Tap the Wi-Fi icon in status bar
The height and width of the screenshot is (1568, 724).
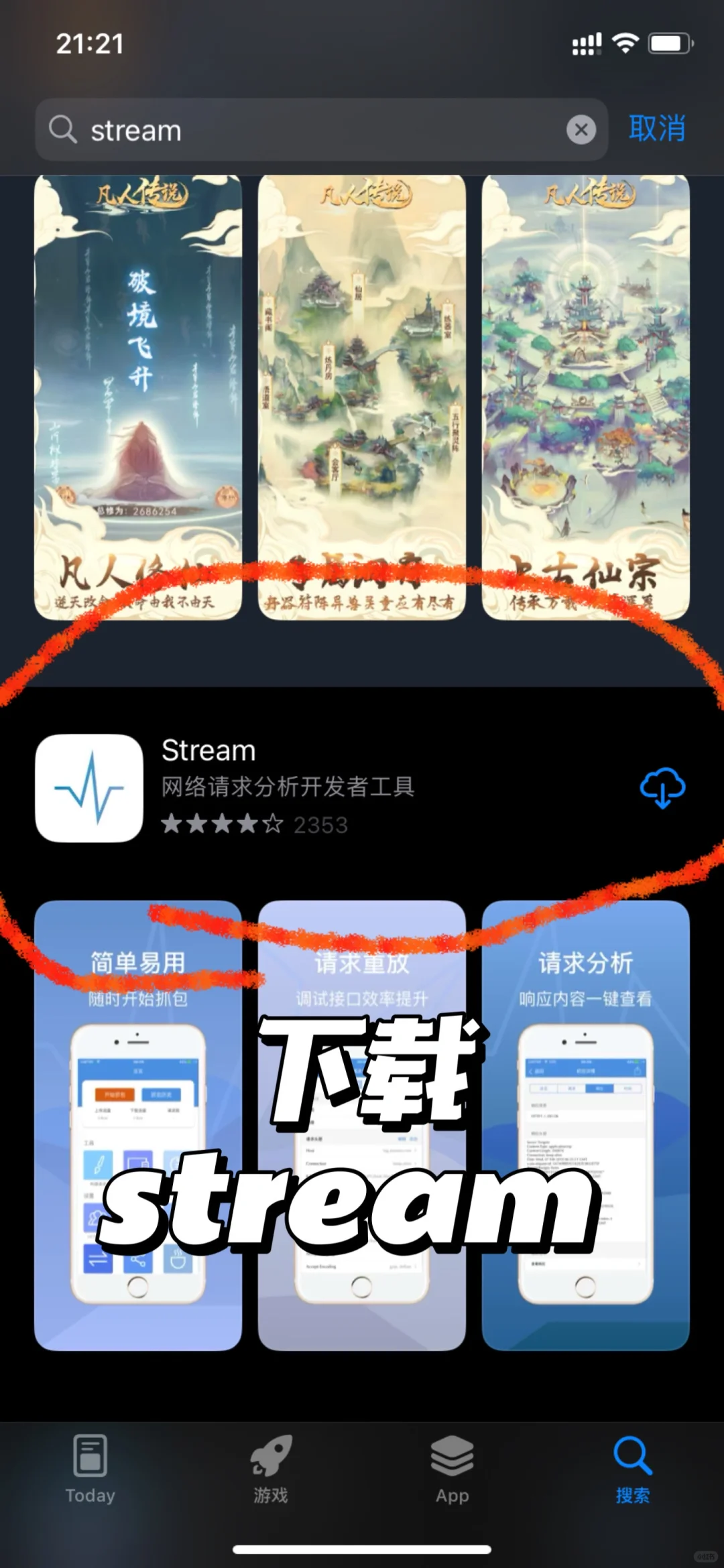click(625, 42)
